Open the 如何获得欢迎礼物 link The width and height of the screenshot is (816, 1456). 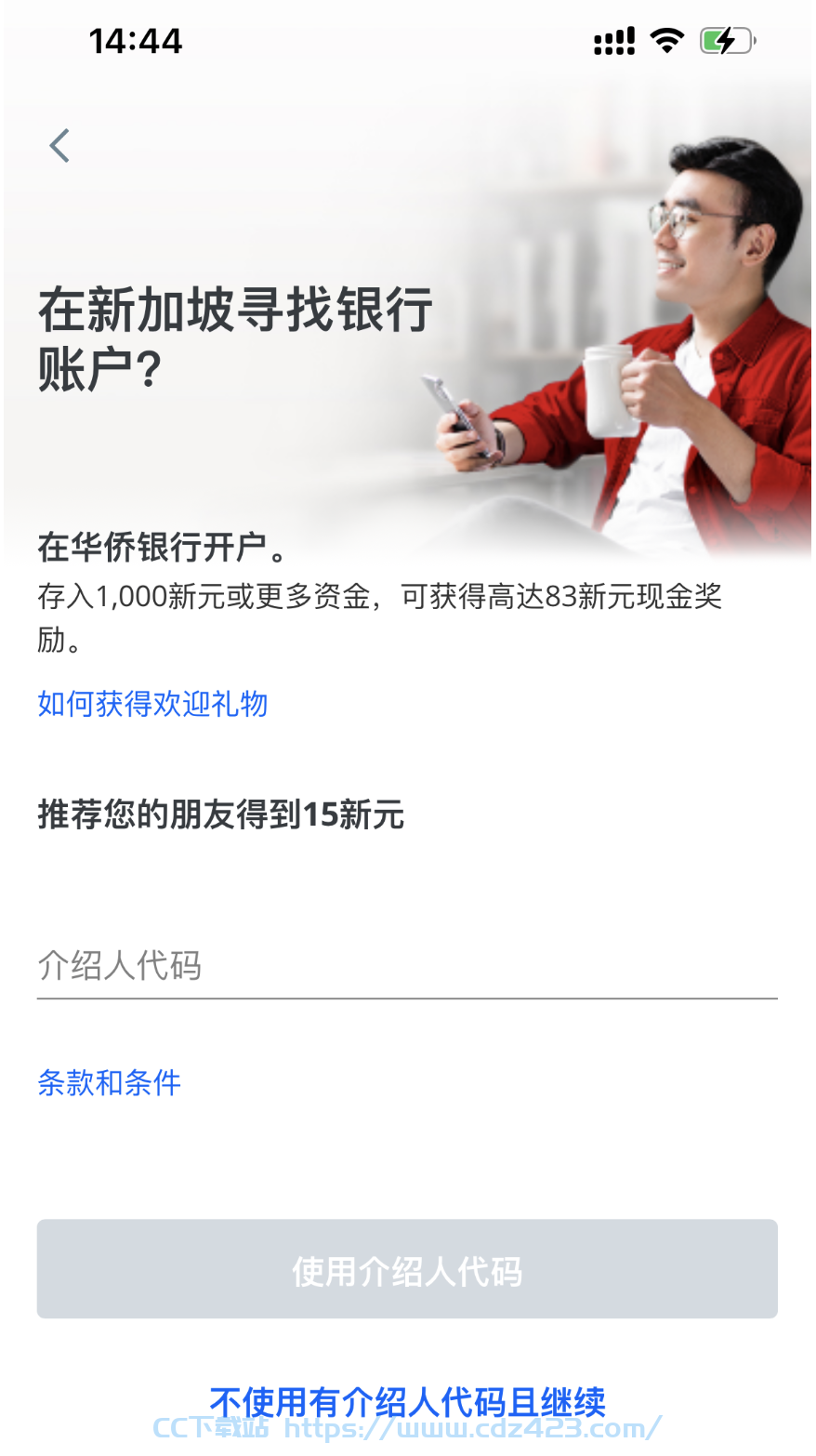[x=152, y=704]
